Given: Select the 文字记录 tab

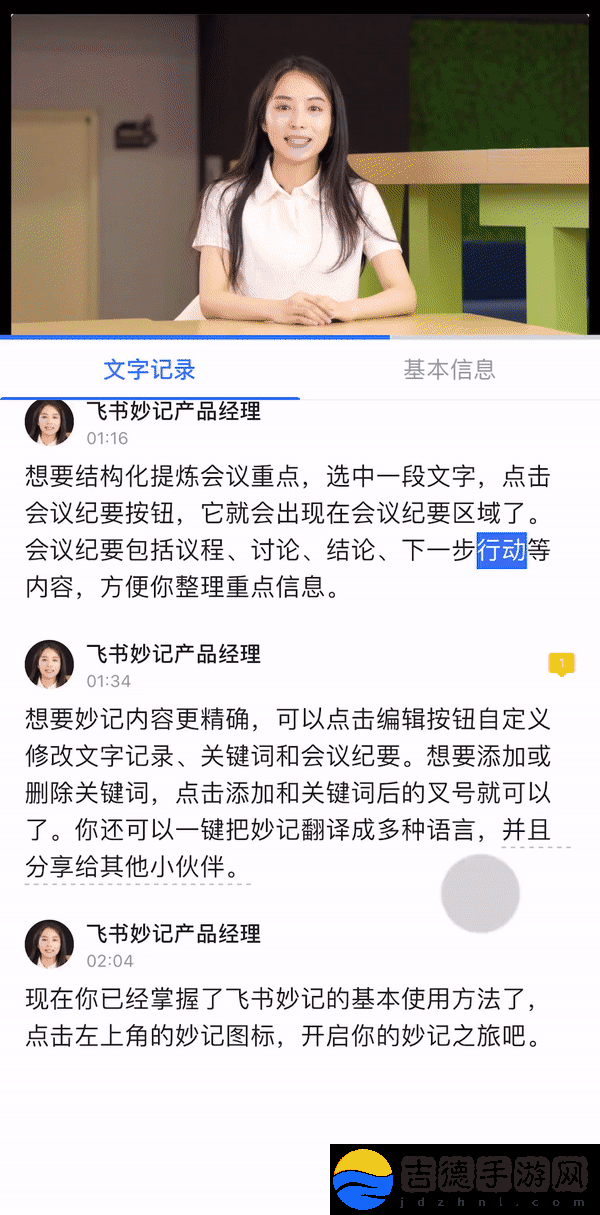Looking at the screenshot, I should [x=150, y=370].
